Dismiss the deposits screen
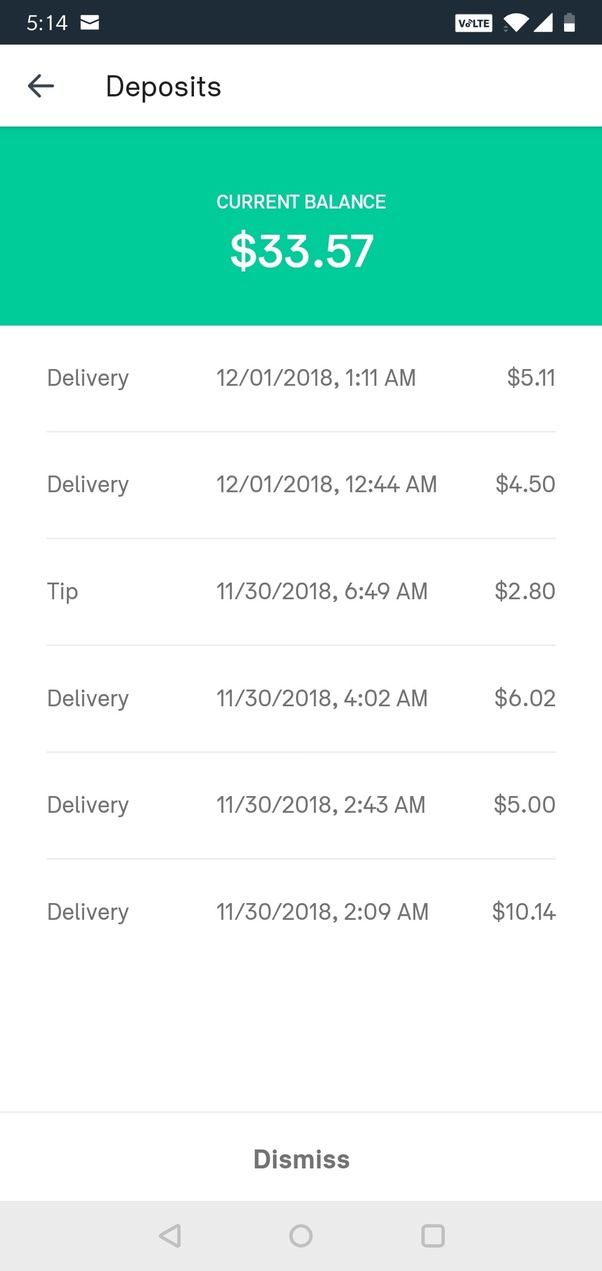Viewport: 602px width, 1271px height. pyautogui.click(x=301, y=1159)
